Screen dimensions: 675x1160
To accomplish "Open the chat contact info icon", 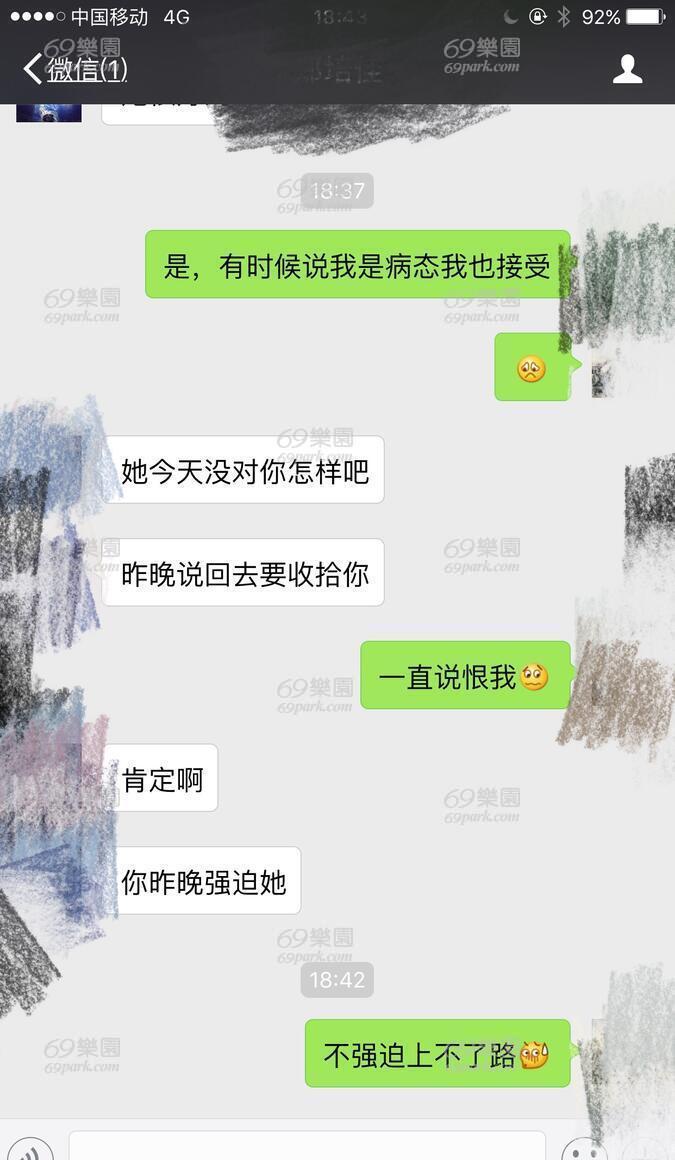I will pos(628,69).
